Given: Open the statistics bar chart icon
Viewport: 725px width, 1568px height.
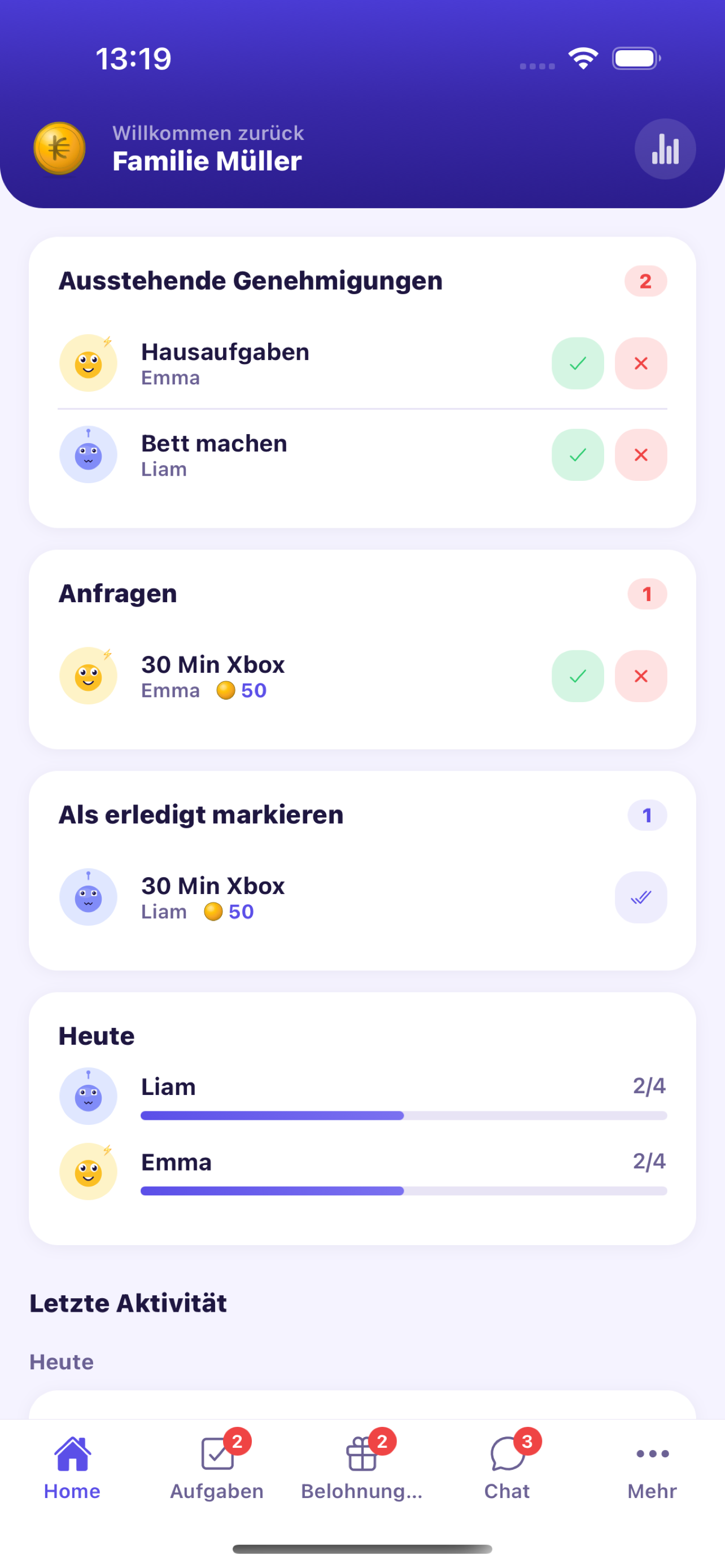Looking at the screenshot, I should click(x=665, y=148).
